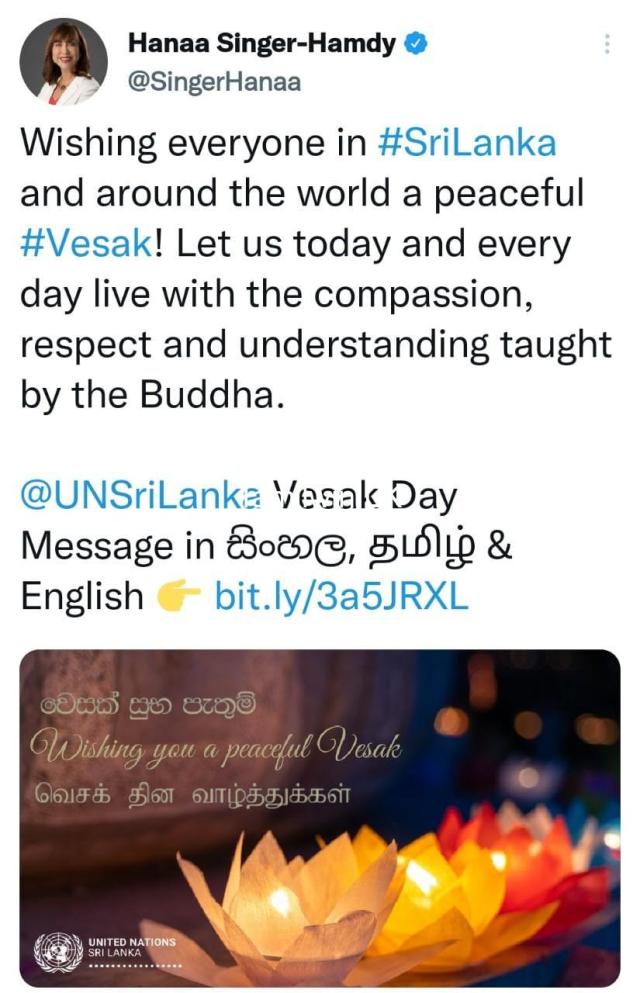Open the bit.ly/3a5JRXL link
The width and height of the screenshot is (640, 993).
(x=341, y=596)
